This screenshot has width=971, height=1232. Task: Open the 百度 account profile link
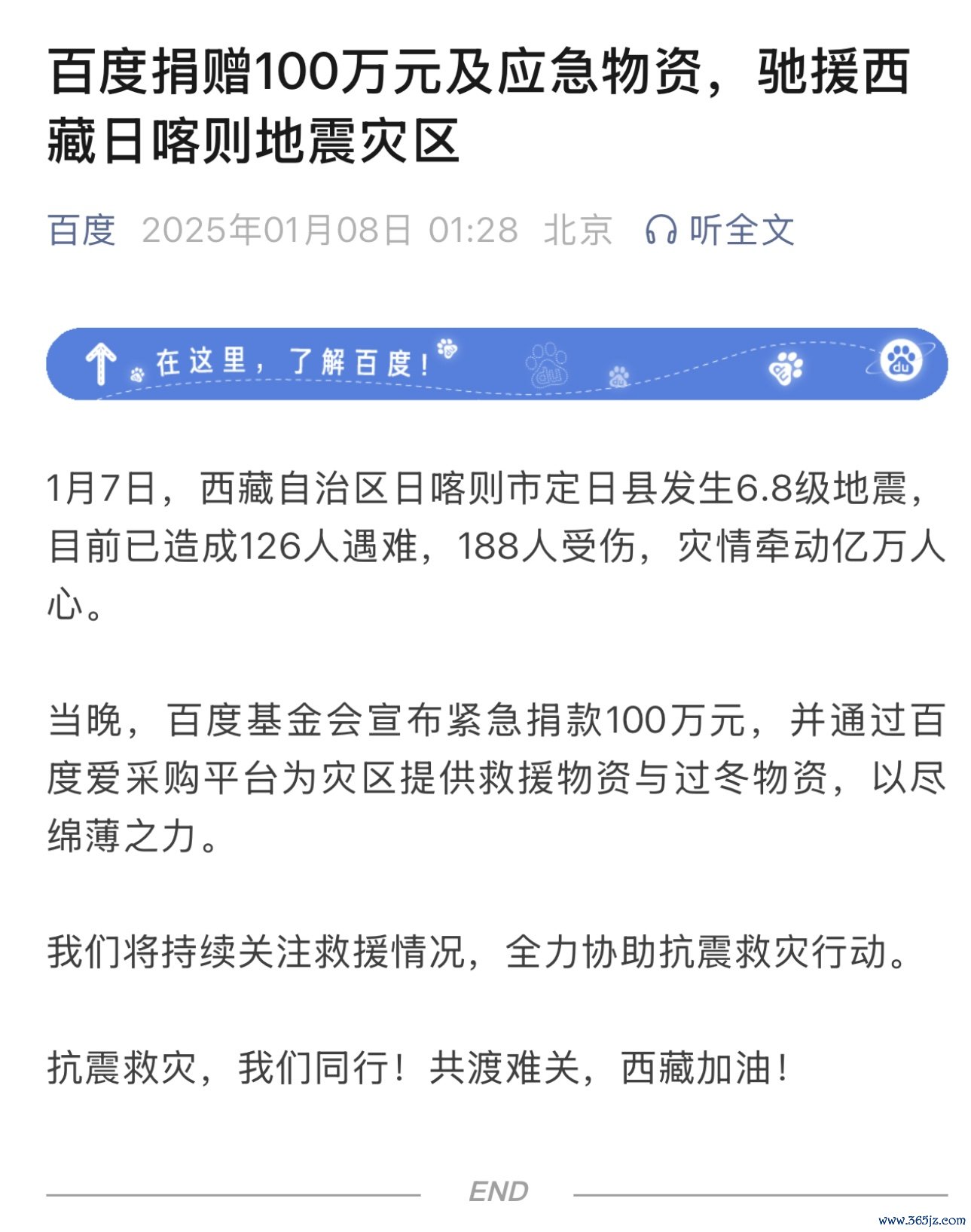[x=81, y=230]
